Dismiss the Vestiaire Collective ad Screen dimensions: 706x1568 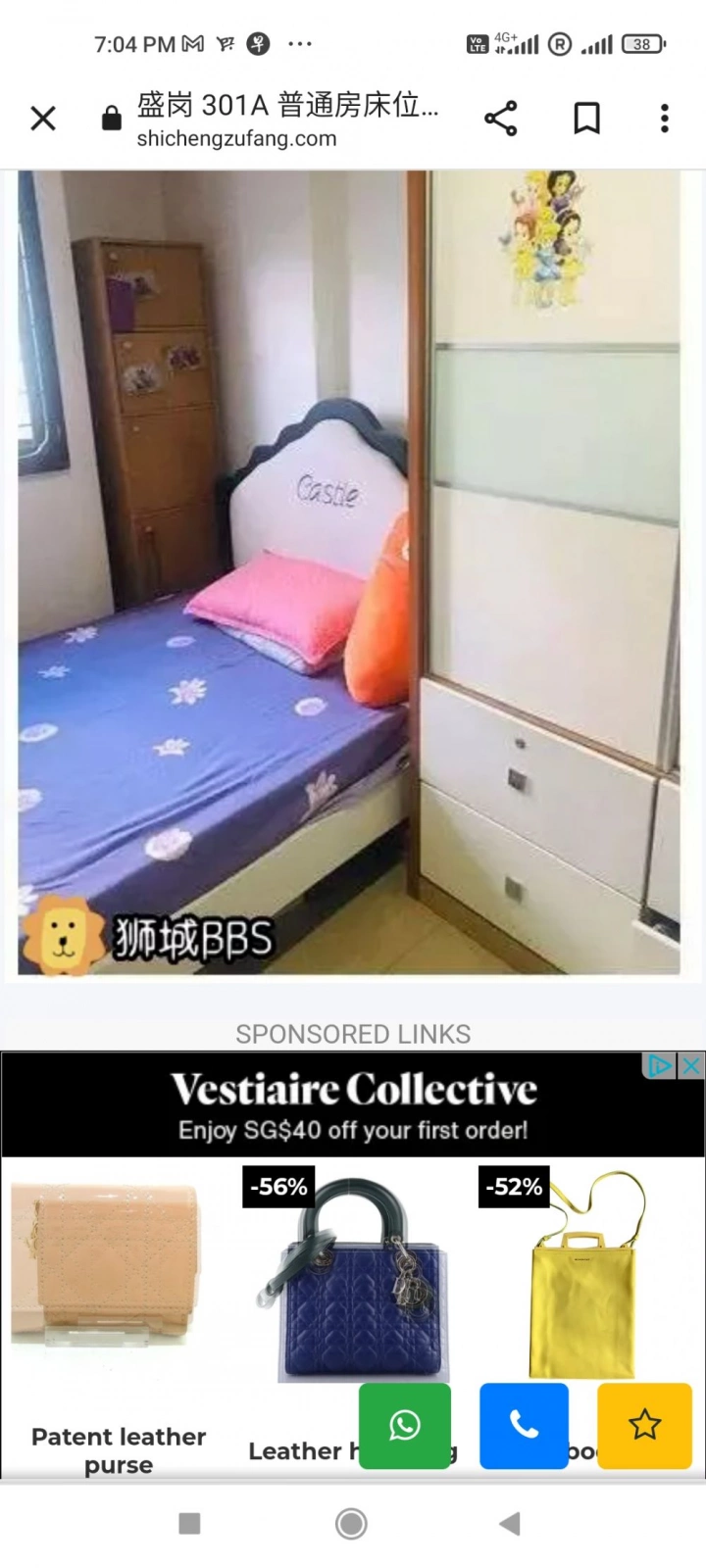point(691,1065)
